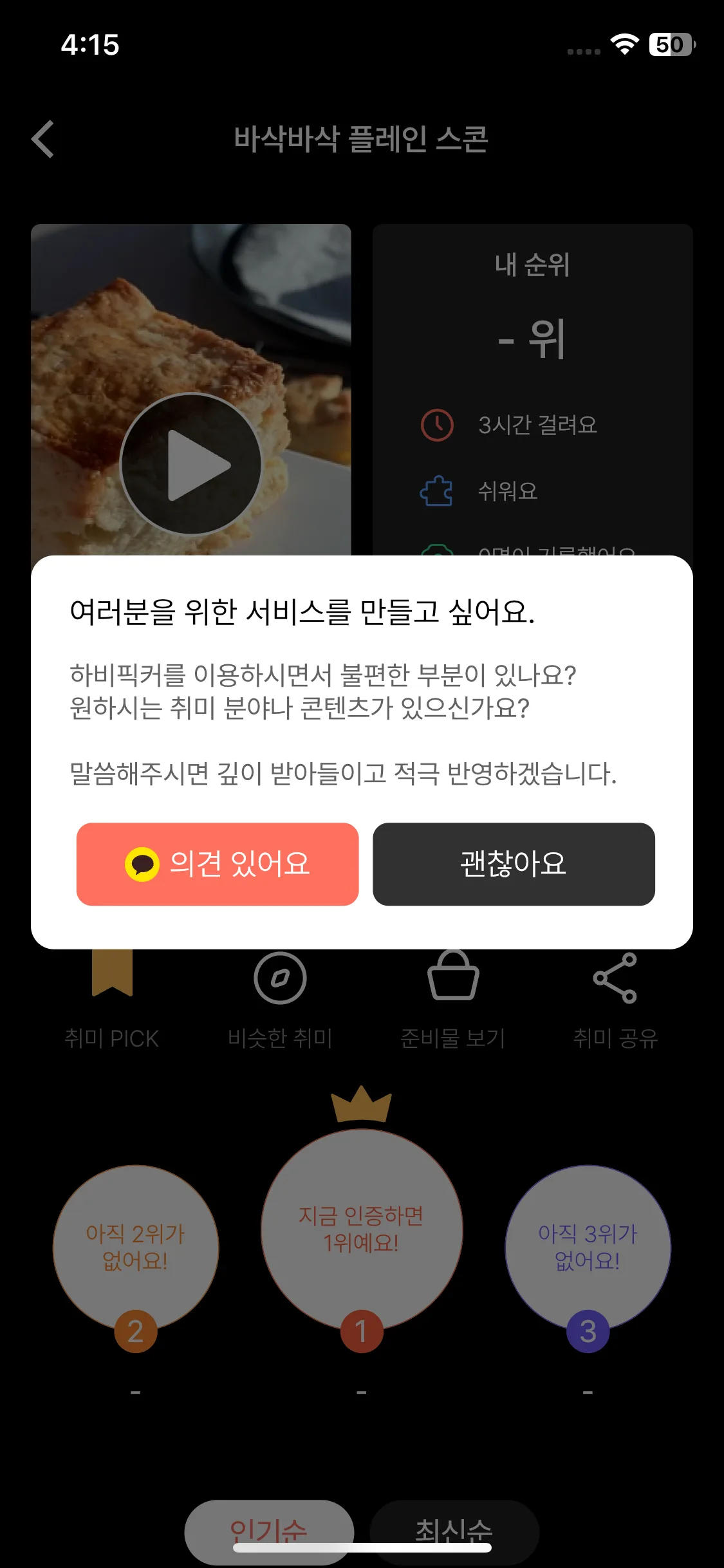Tap the back chevron at top left

coord(43,140)
